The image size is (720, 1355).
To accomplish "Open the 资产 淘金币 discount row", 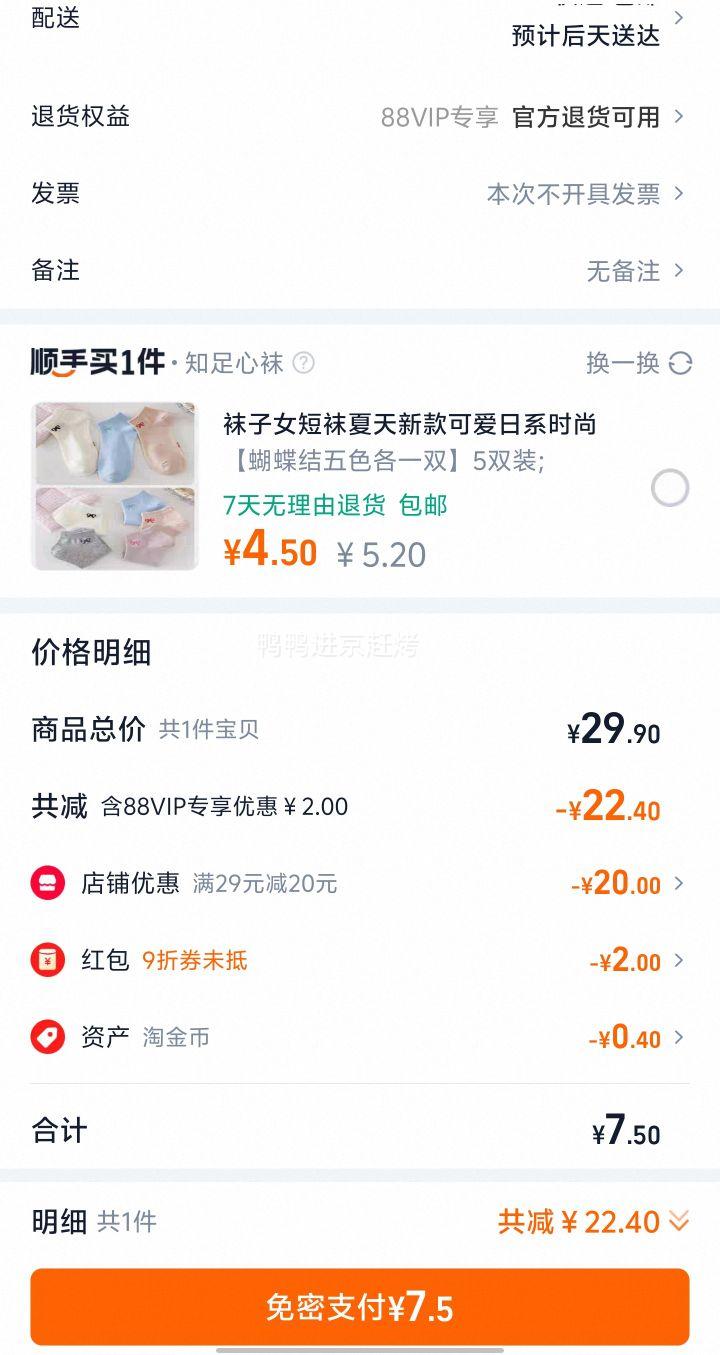I will 360,1038.
